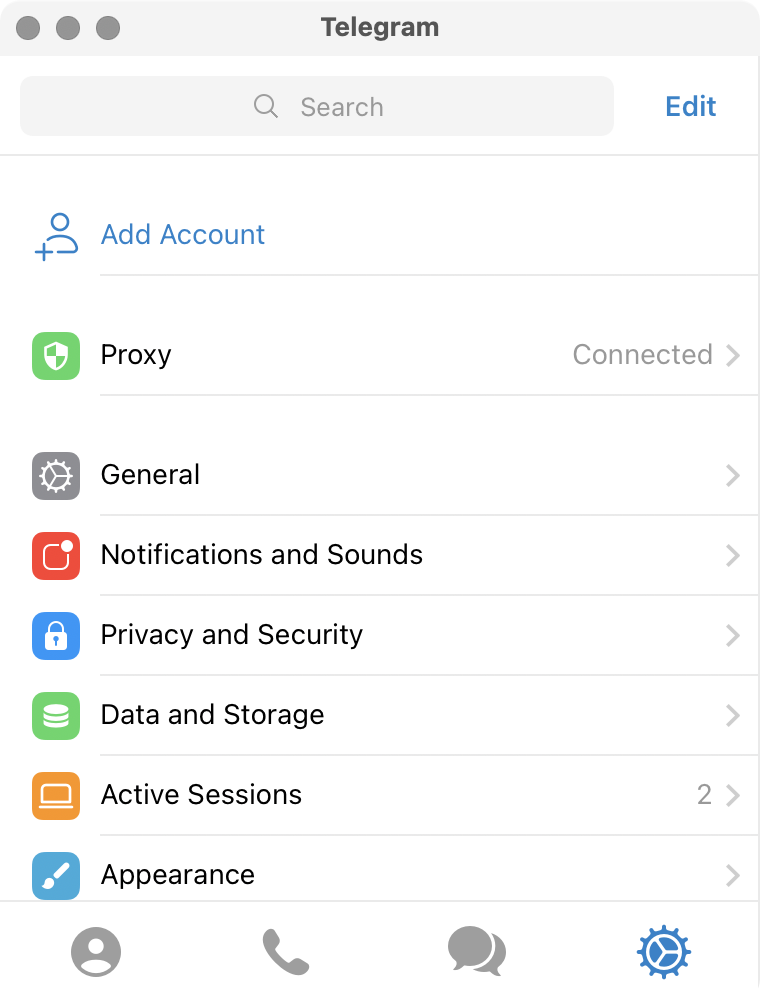The width and height of the screenshot is (760, 1000).
Task: Open Notifications and Sounds
Action: point(380,555)
